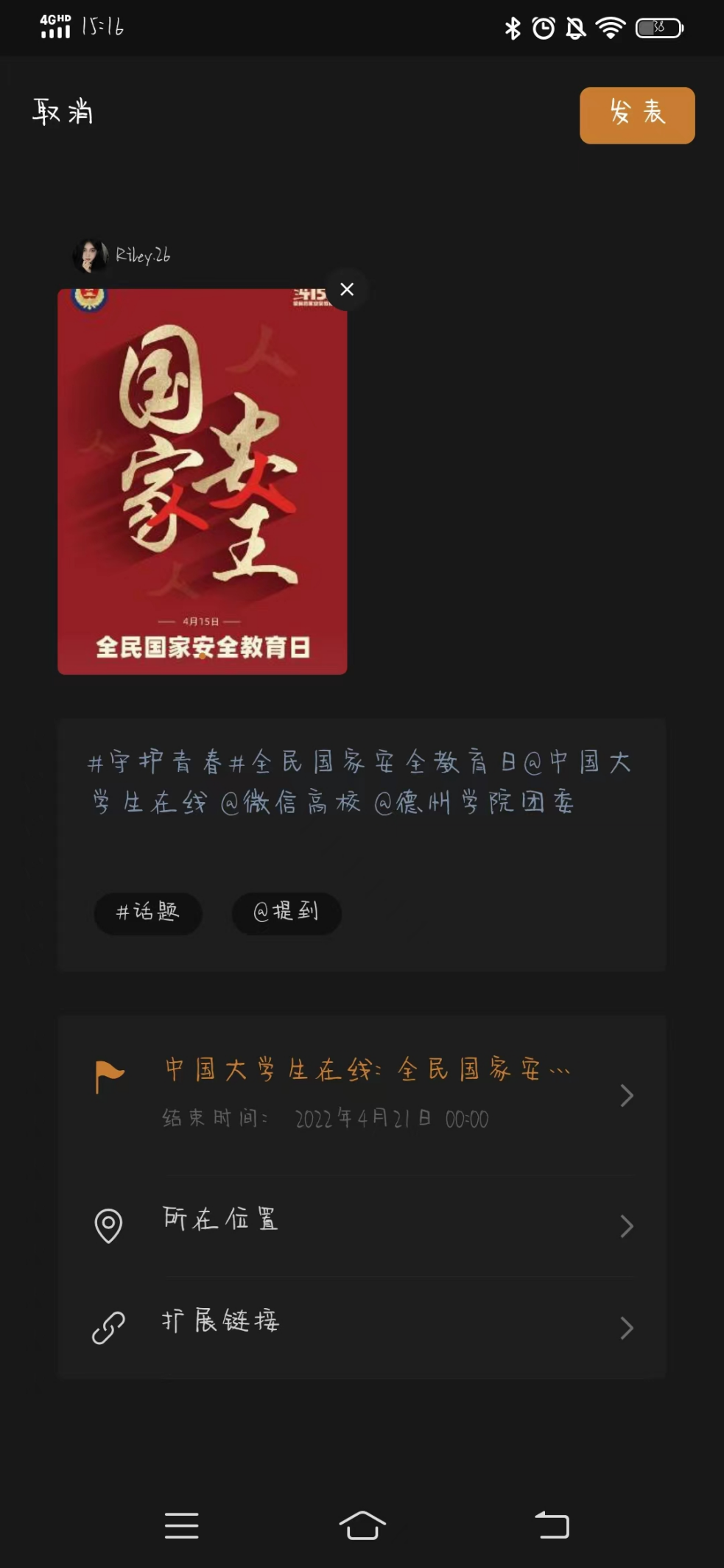Go to the system home screen
This screenshot has width=724, height=1568.
coord(362,1525)
